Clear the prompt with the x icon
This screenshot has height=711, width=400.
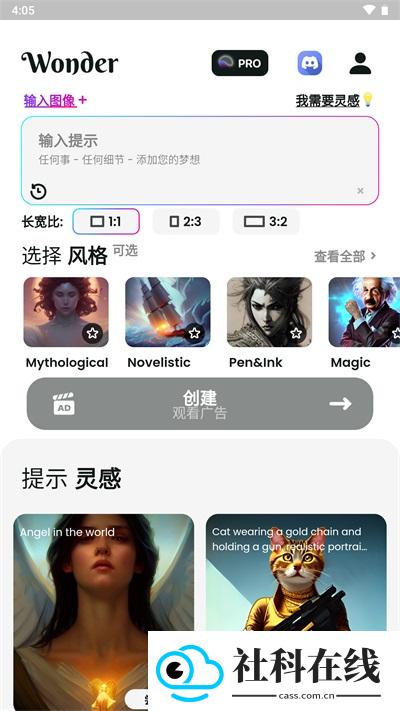pos(360,191)
